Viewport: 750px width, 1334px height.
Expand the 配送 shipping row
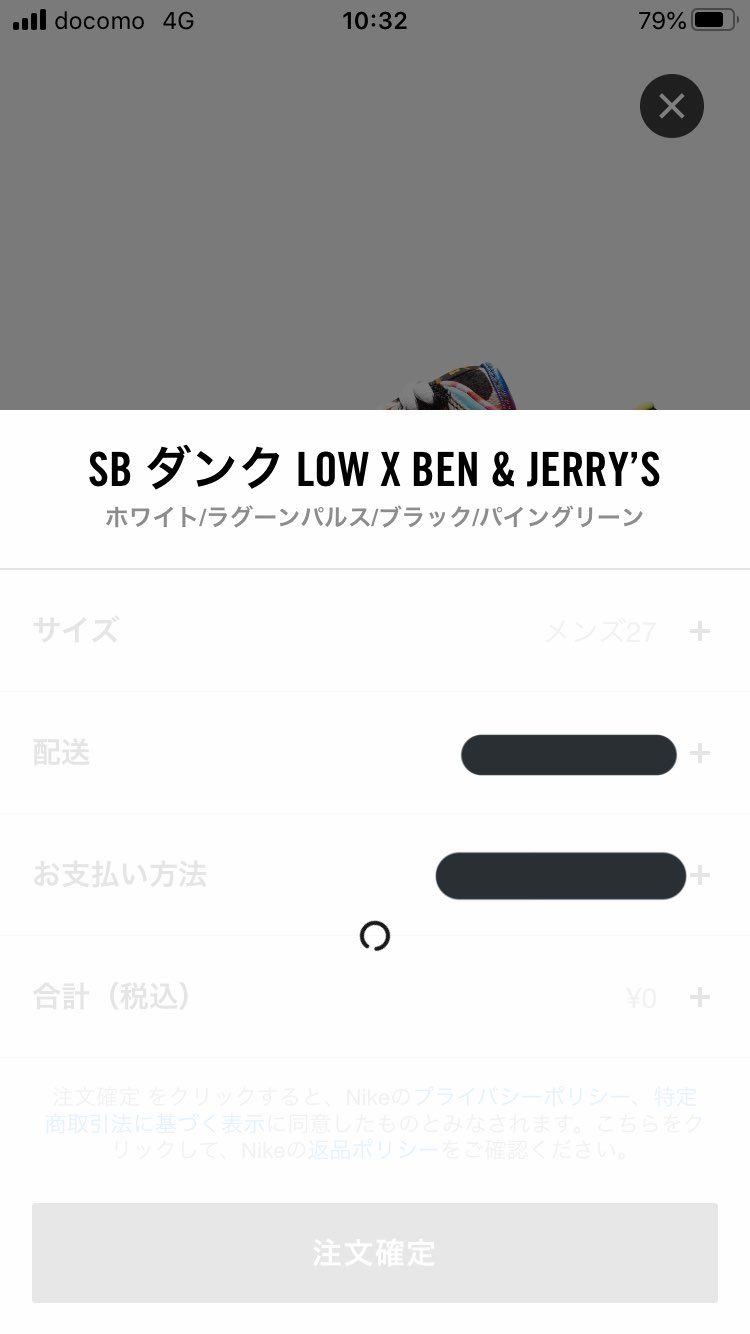coord(699,753)
